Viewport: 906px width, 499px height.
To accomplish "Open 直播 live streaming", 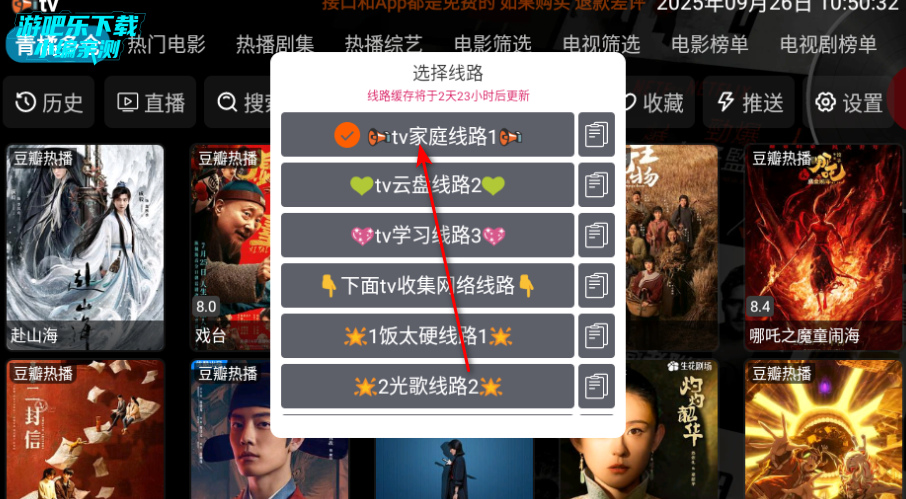I will pyautogui.click(x=151, y=102).
